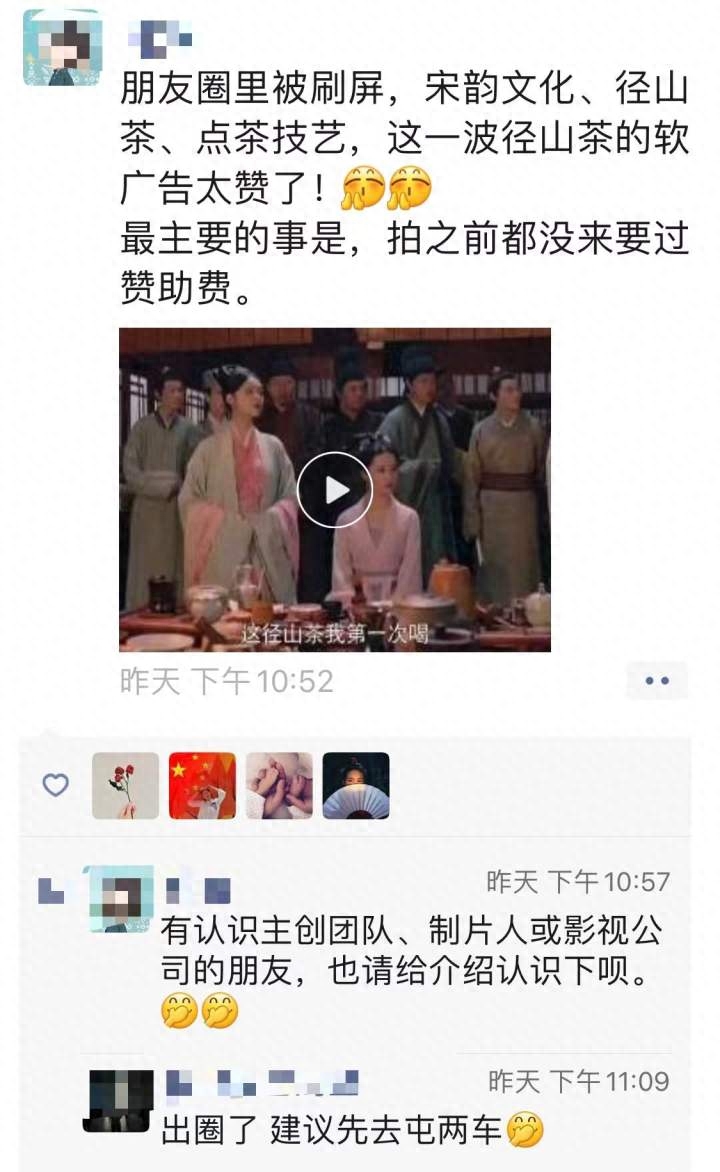Play the video in the post
Viewport: 720px width, 1172px height.
point(334,490)
